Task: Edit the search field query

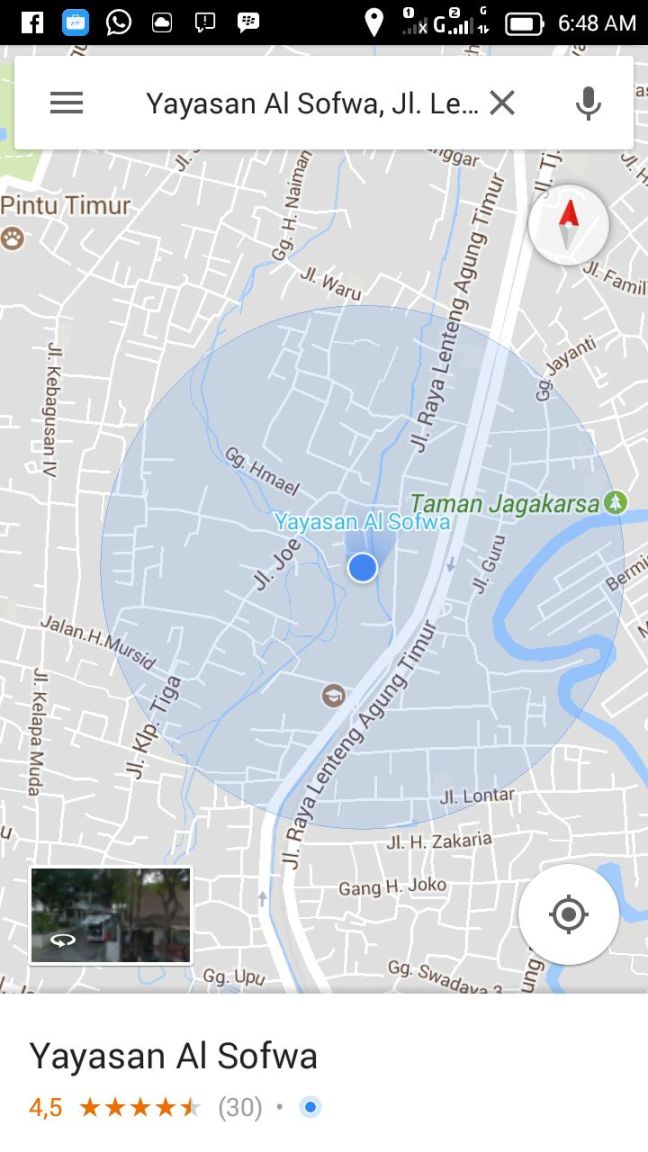Action: (x=311, y=103)
